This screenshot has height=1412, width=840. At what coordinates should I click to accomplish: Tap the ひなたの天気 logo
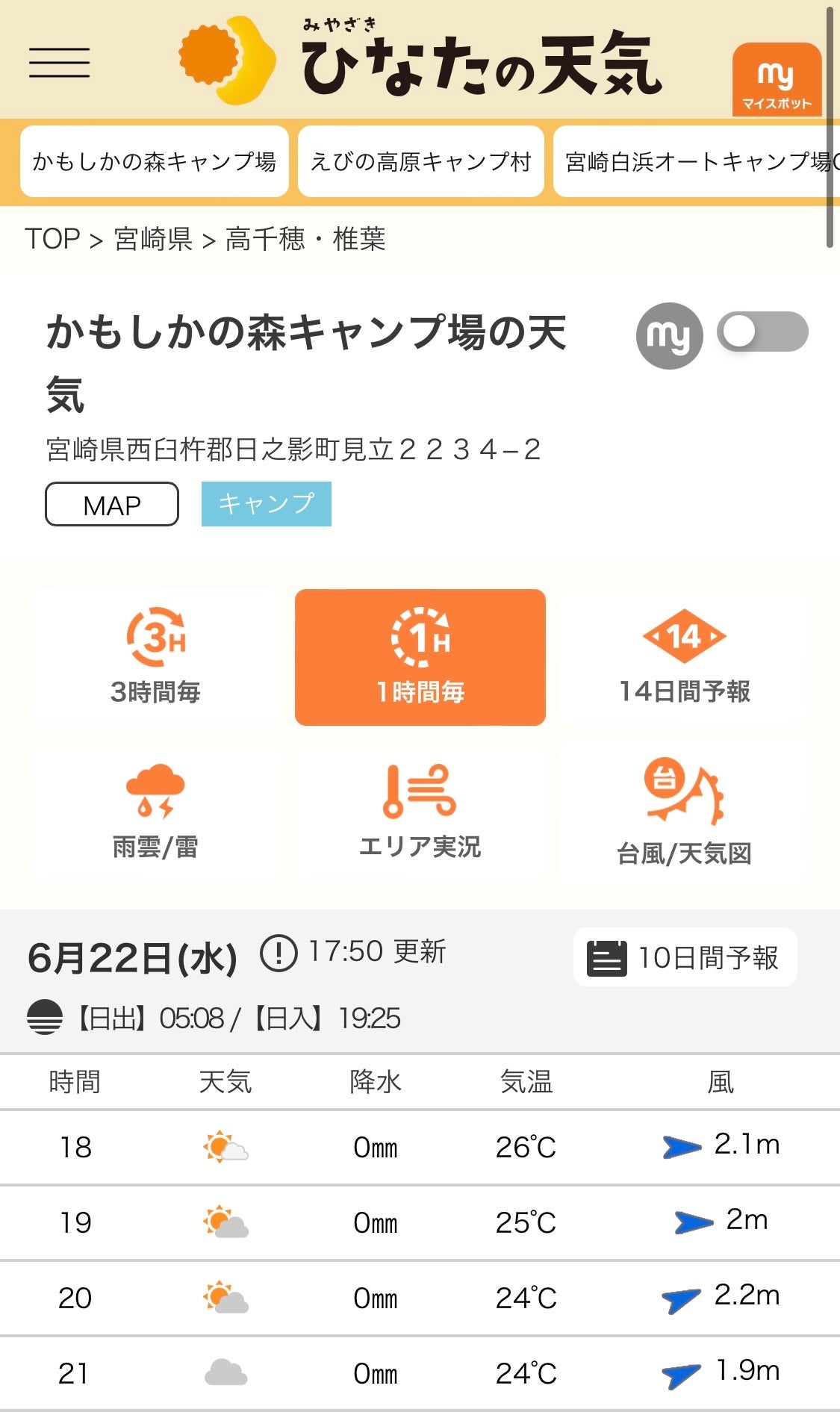(420, 61)
